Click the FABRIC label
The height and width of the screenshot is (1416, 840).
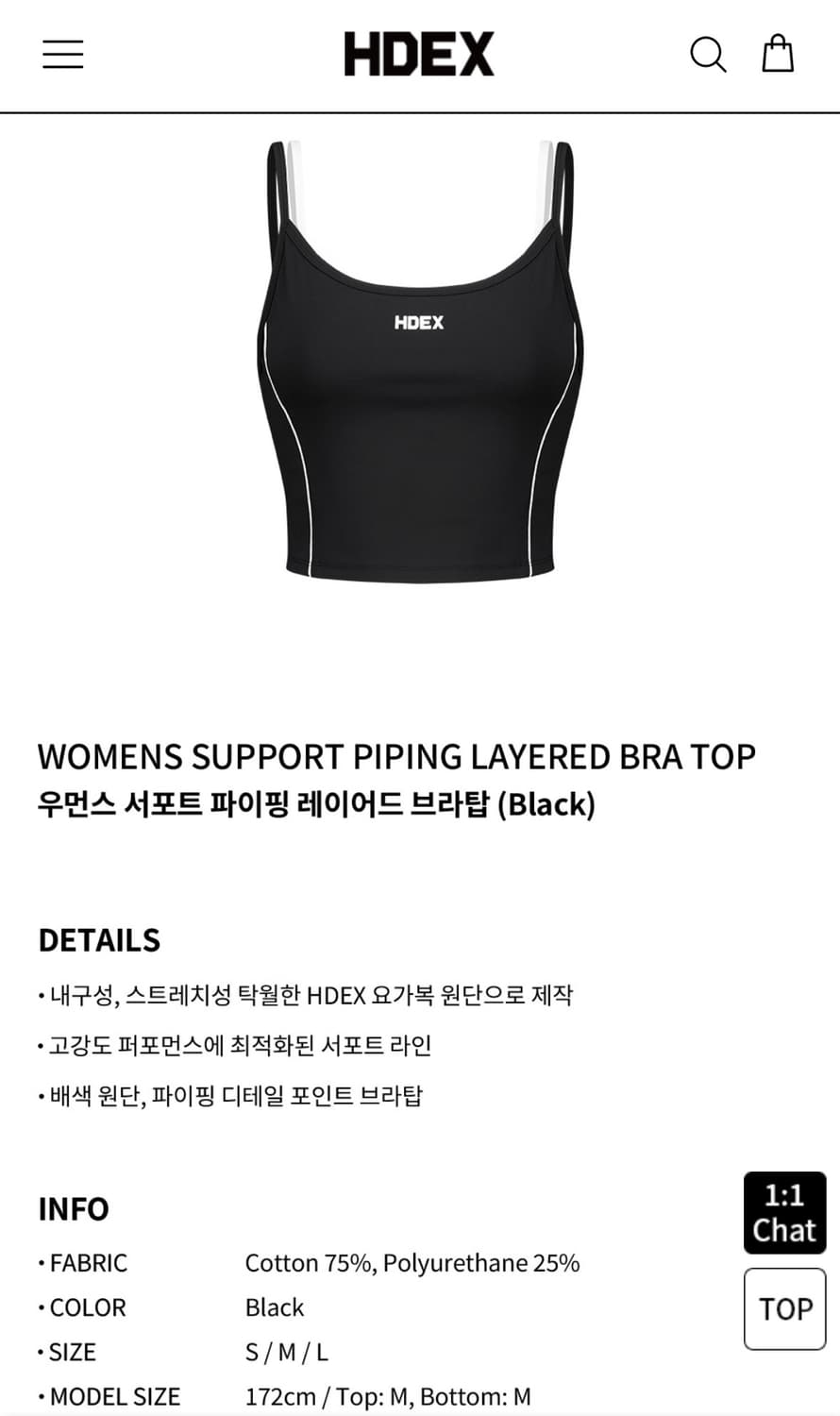(91, 1263)
